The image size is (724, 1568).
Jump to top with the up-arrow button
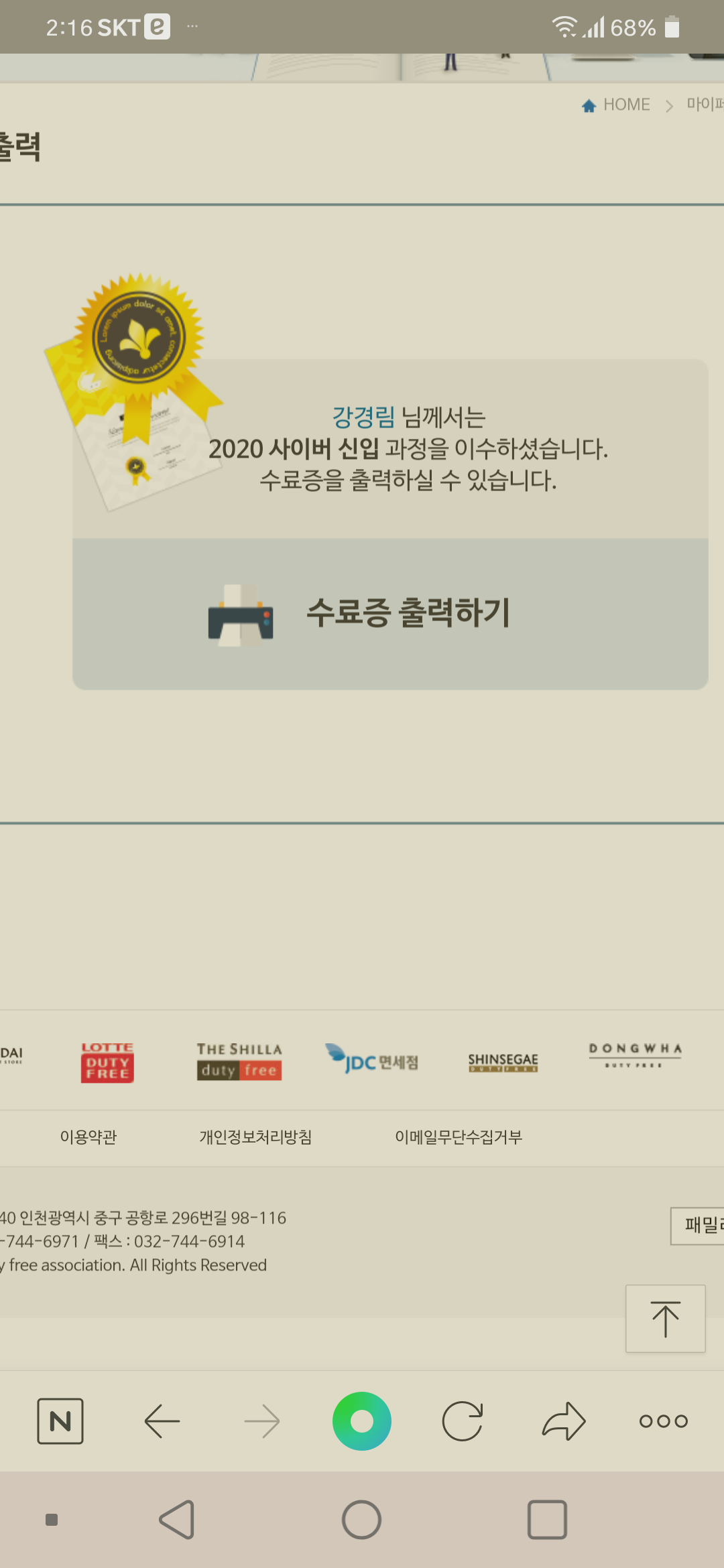[x=665, y=1318]
